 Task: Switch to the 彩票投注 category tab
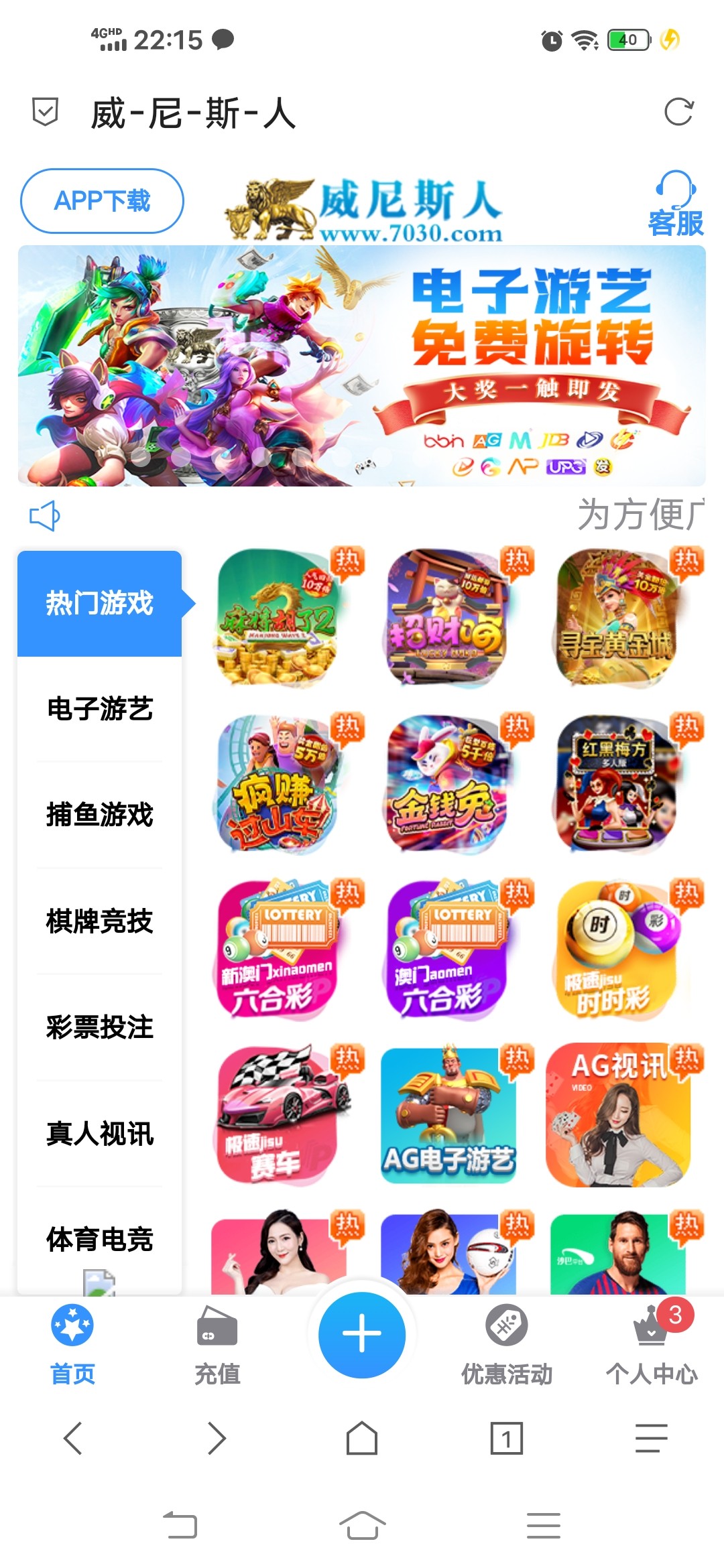[99, 1026]
